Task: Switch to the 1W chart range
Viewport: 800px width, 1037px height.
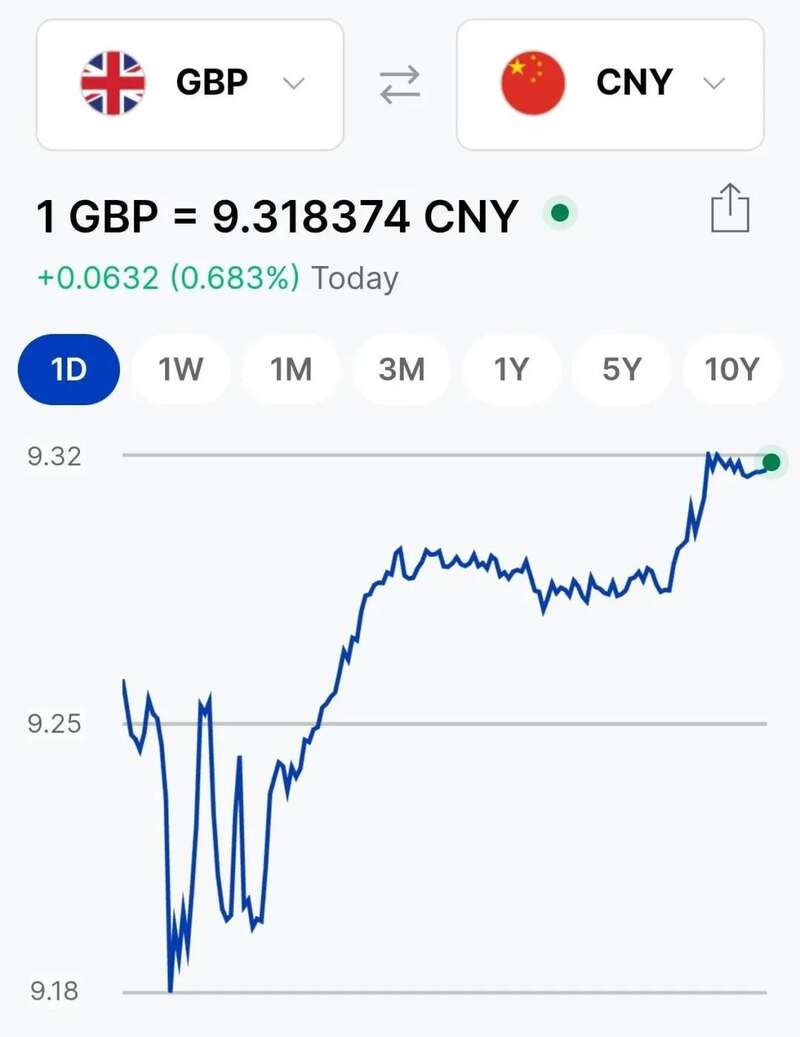Action: (180, 370)
